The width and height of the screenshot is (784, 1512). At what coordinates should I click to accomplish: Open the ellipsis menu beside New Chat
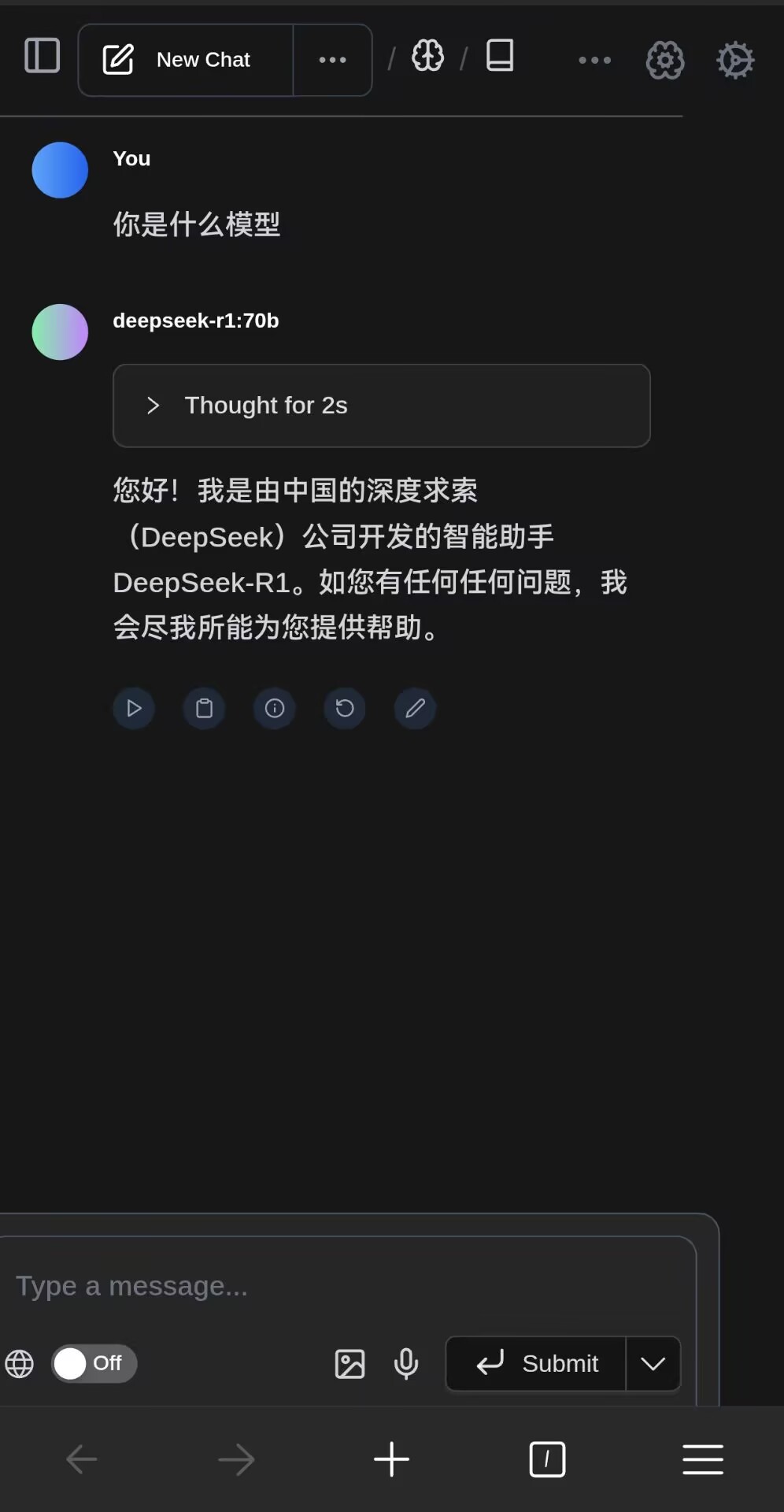point(332,60)
